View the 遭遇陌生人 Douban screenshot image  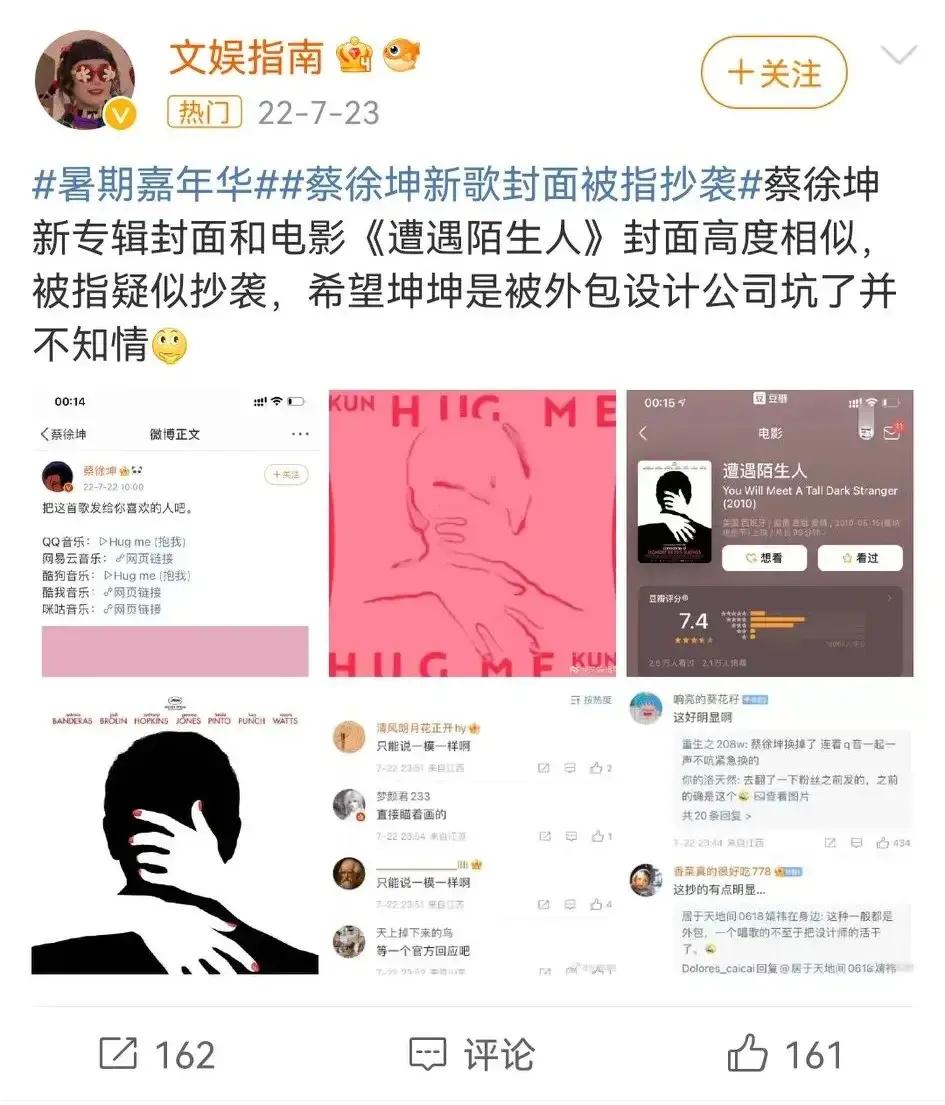click(769, 533)
